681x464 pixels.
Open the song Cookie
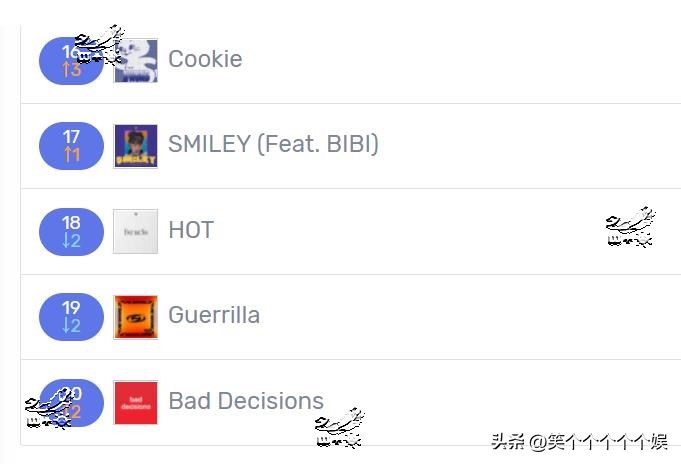pos(205,59)
